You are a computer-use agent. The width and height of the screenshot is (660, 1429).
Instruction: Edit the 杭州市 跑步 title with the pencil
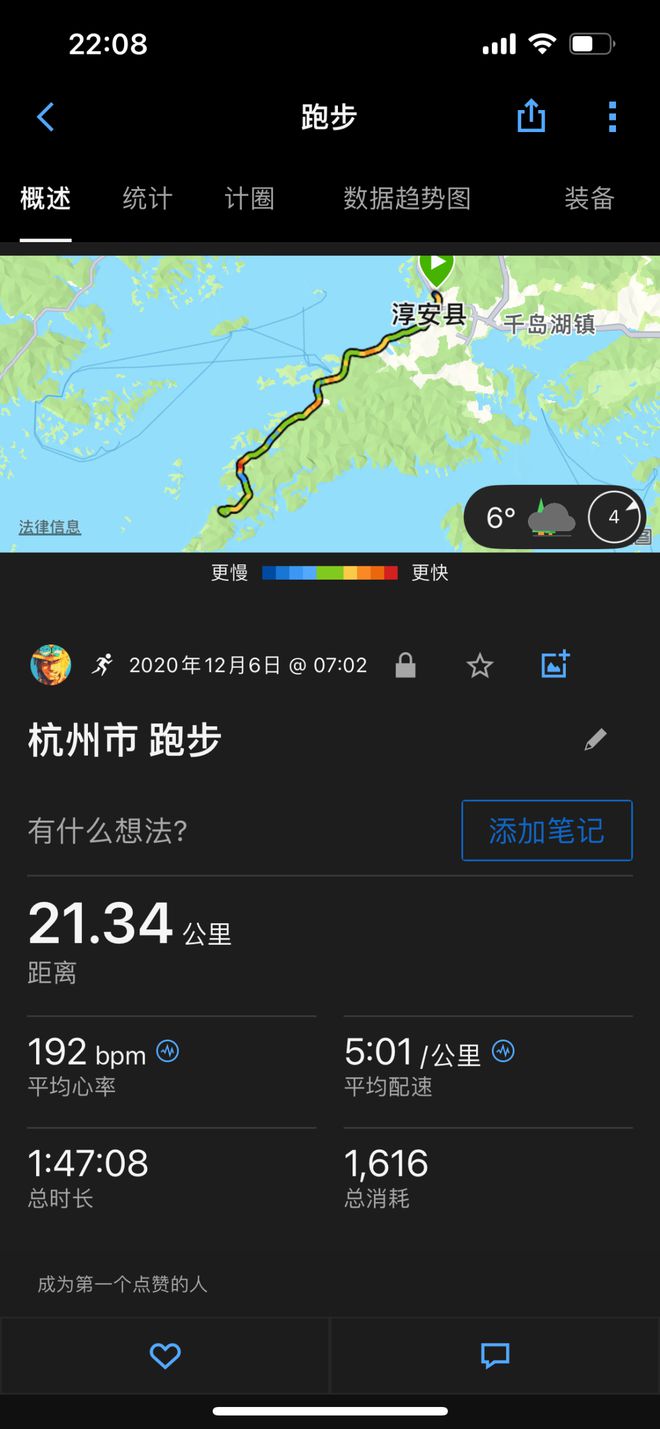point(595,740)
